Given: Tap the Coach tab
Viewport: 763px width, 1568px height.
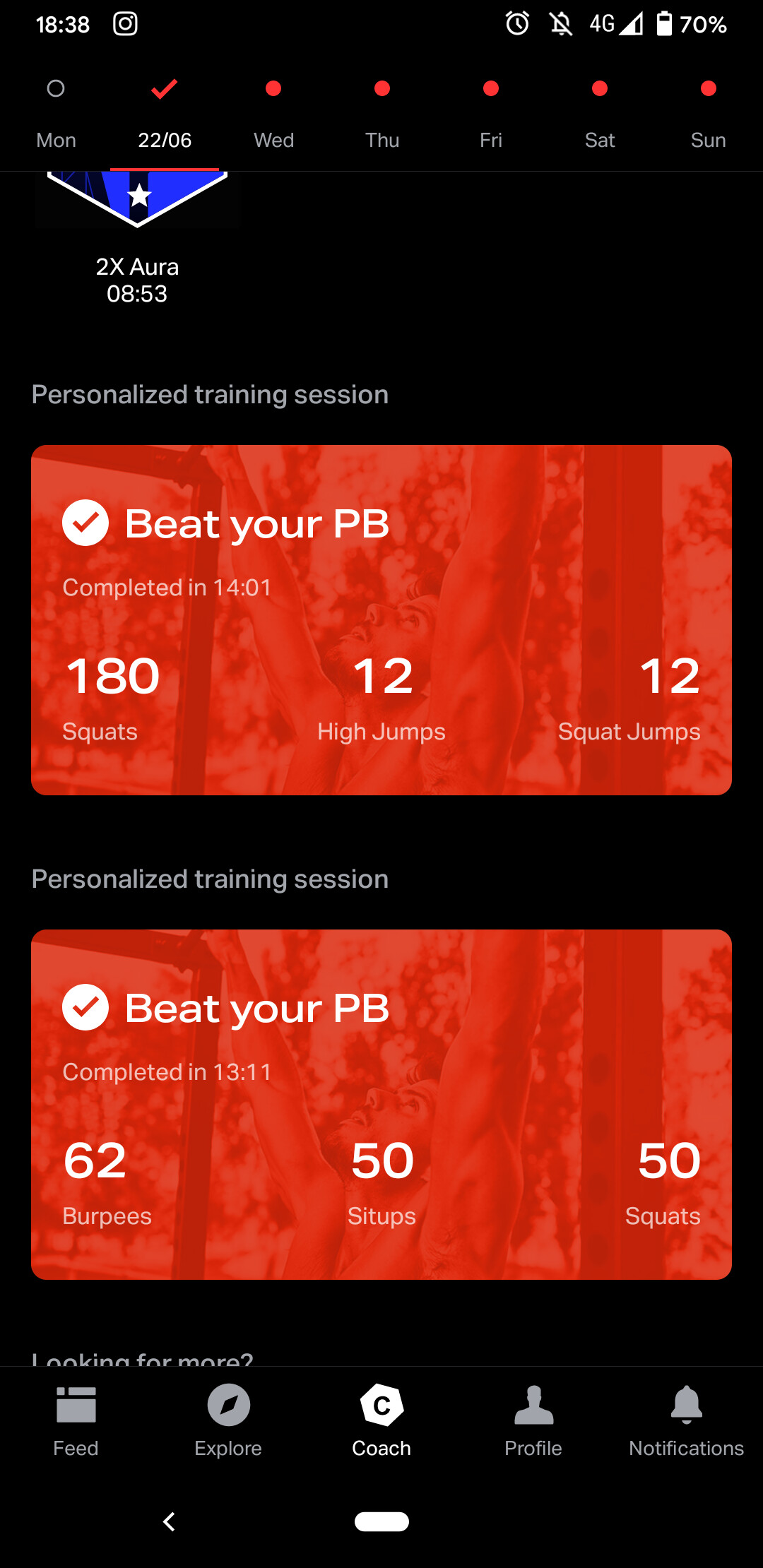Looking at the screenshot, I should pyautogui.click(x=381, y=1421).
